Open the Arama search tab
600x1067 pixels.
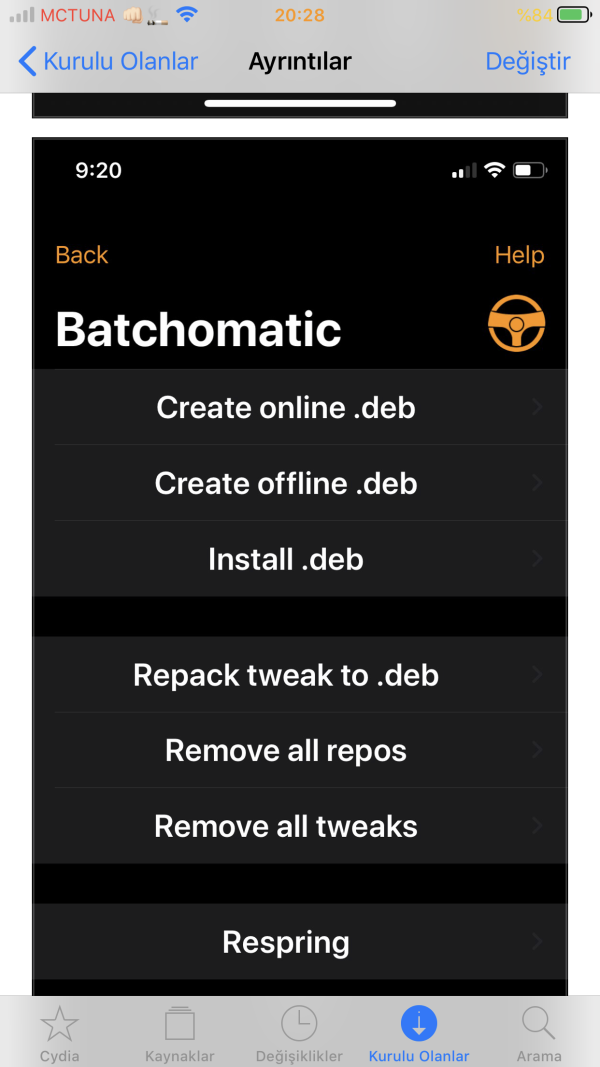point(539,1033)
